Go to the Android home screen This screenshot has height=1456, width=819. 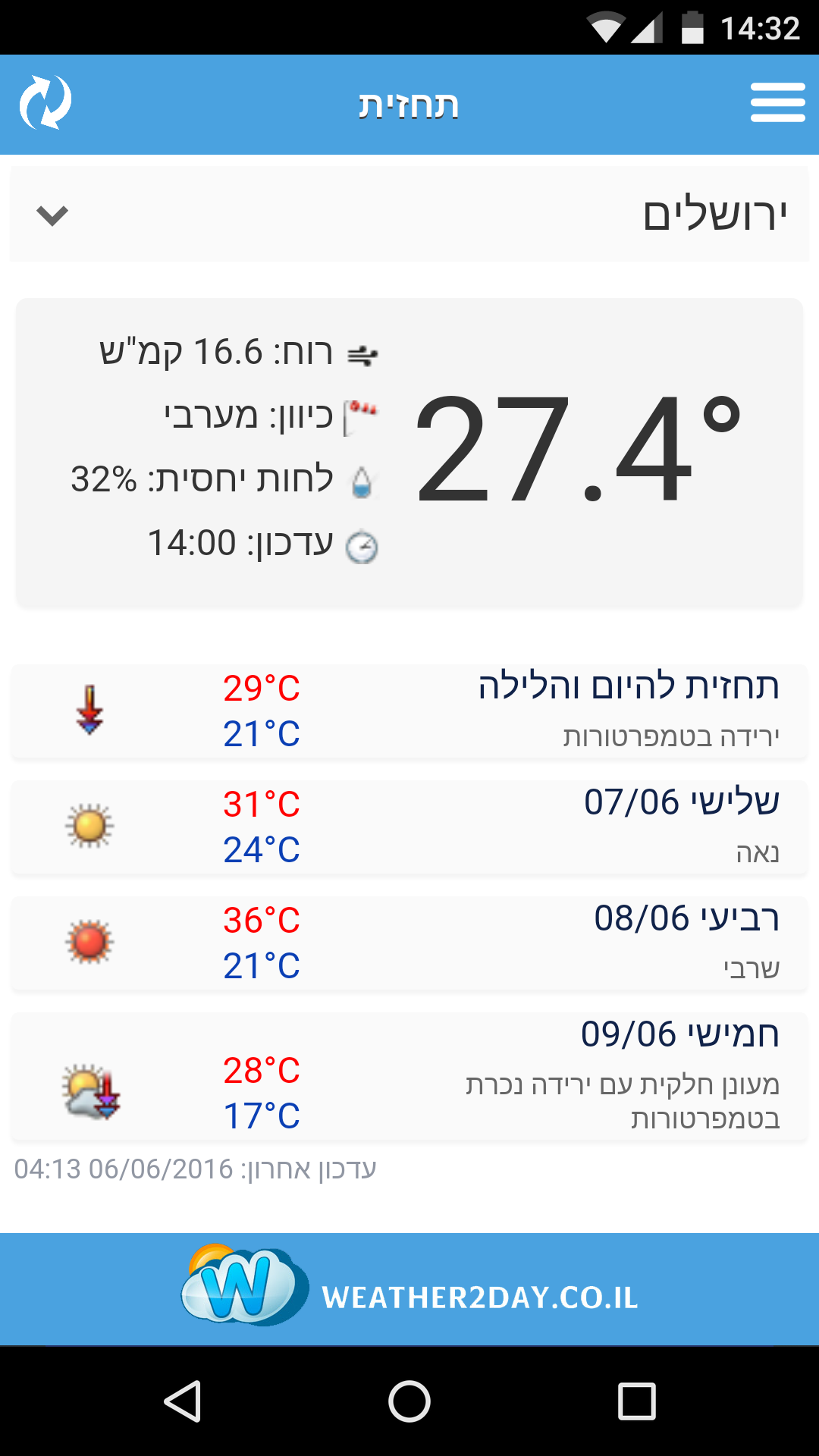[409, 1401]
